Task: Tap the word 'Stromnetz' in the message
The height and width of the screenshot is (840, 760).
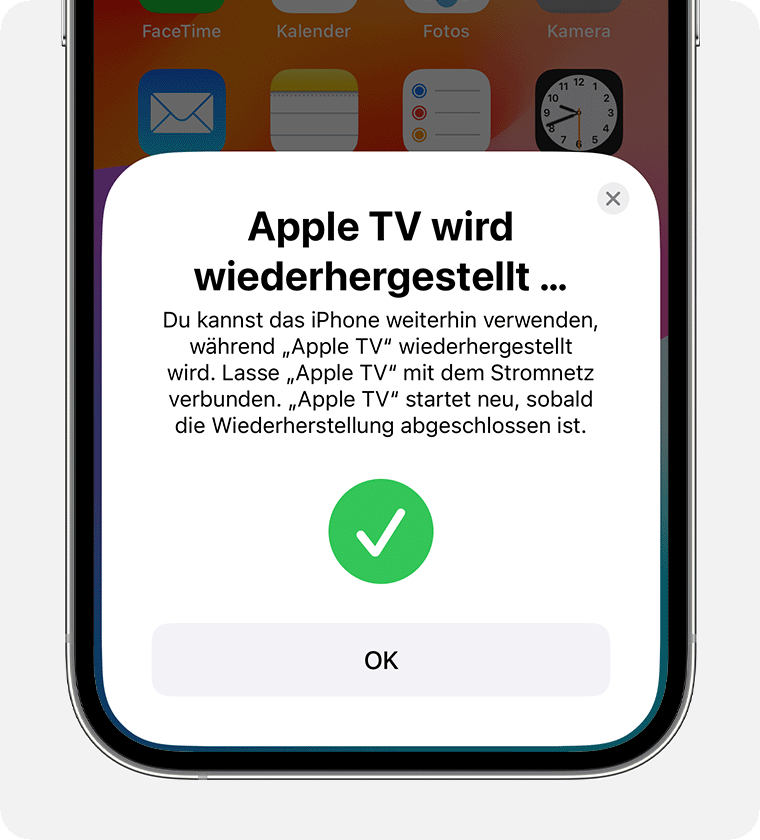Action: [x=546, y=372]
